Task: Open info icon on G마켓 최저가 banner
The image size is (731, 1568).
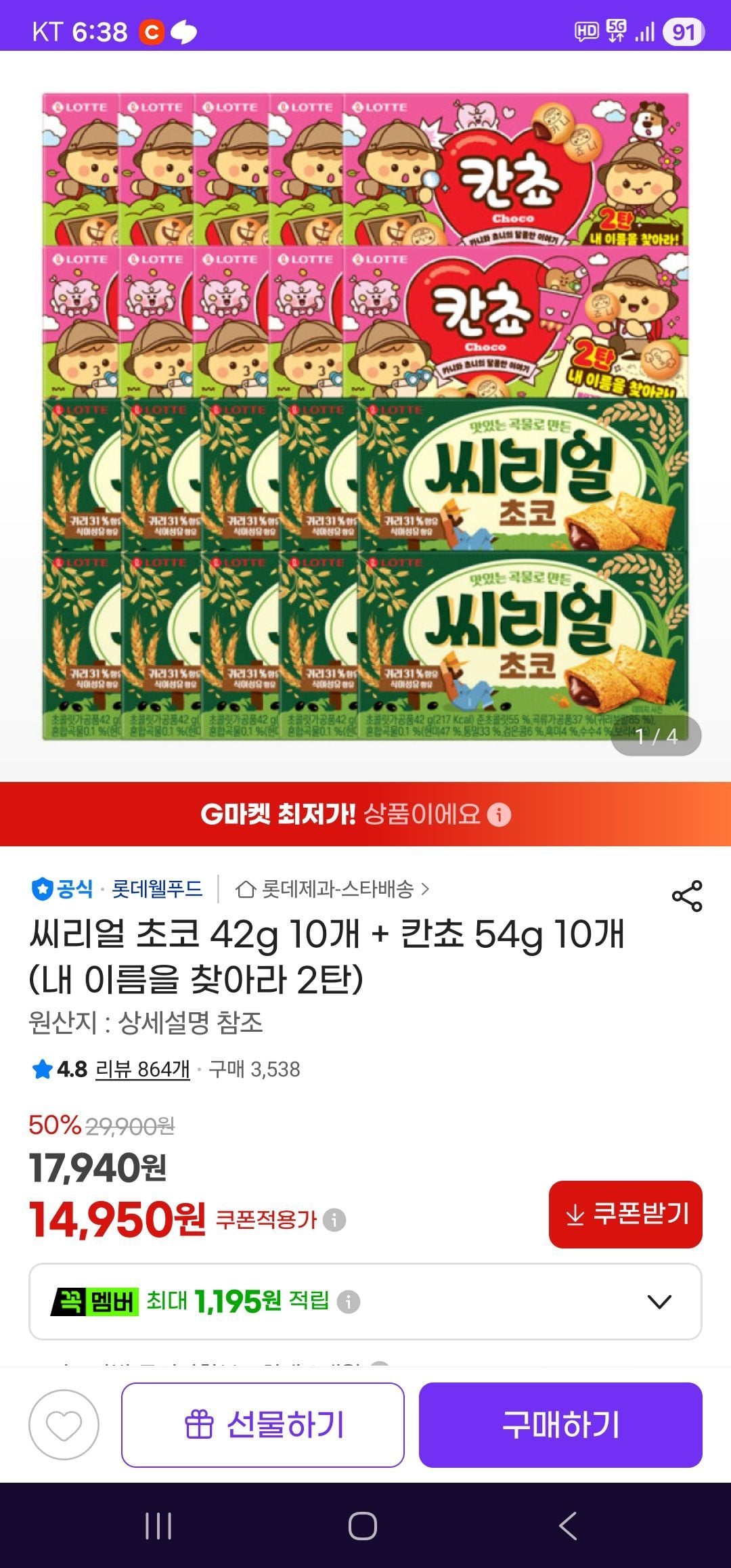Action: pos(500,814)
